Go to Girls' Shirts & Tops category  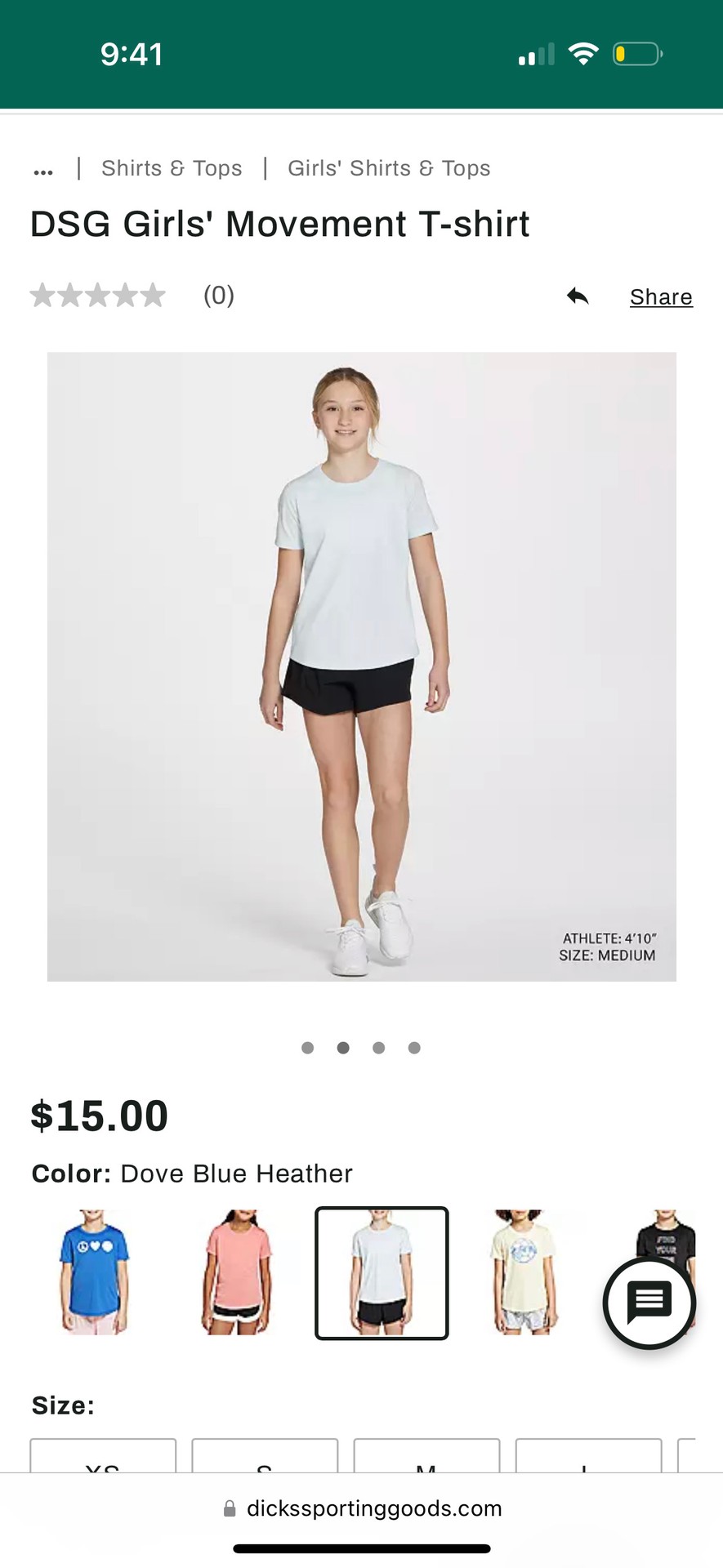click(389, 168)
